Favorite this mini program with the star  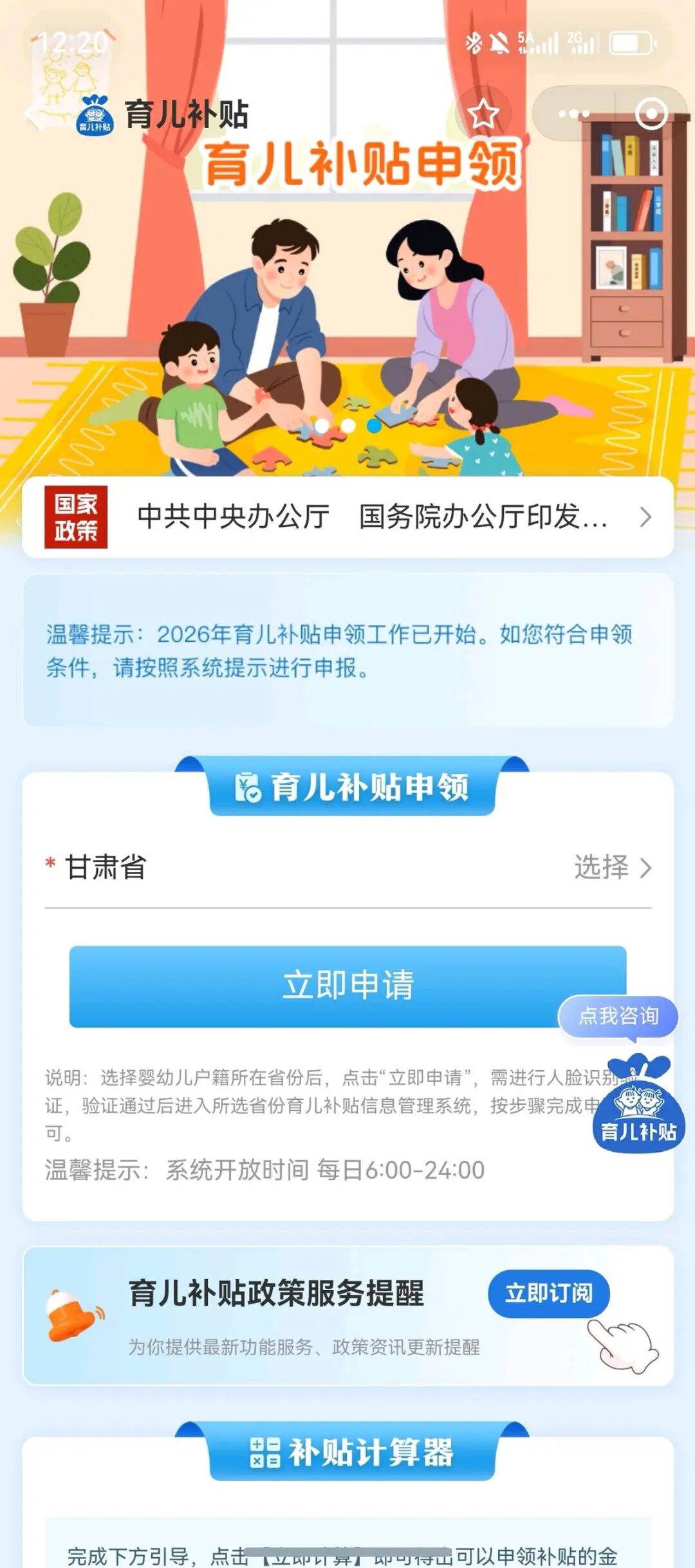point(483,114)
